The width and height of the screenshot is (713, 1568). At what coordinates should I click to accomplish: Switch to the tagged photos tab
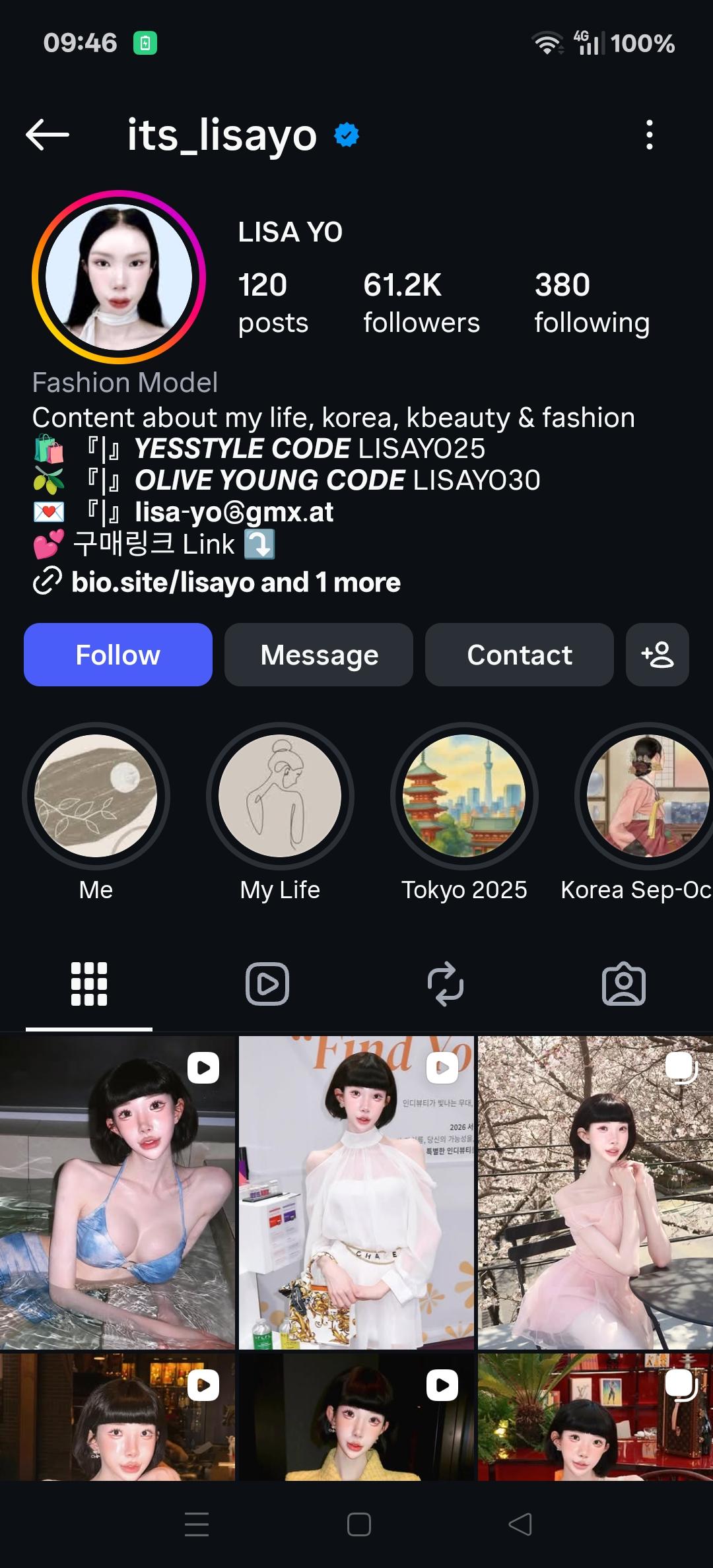click(624, 984)
